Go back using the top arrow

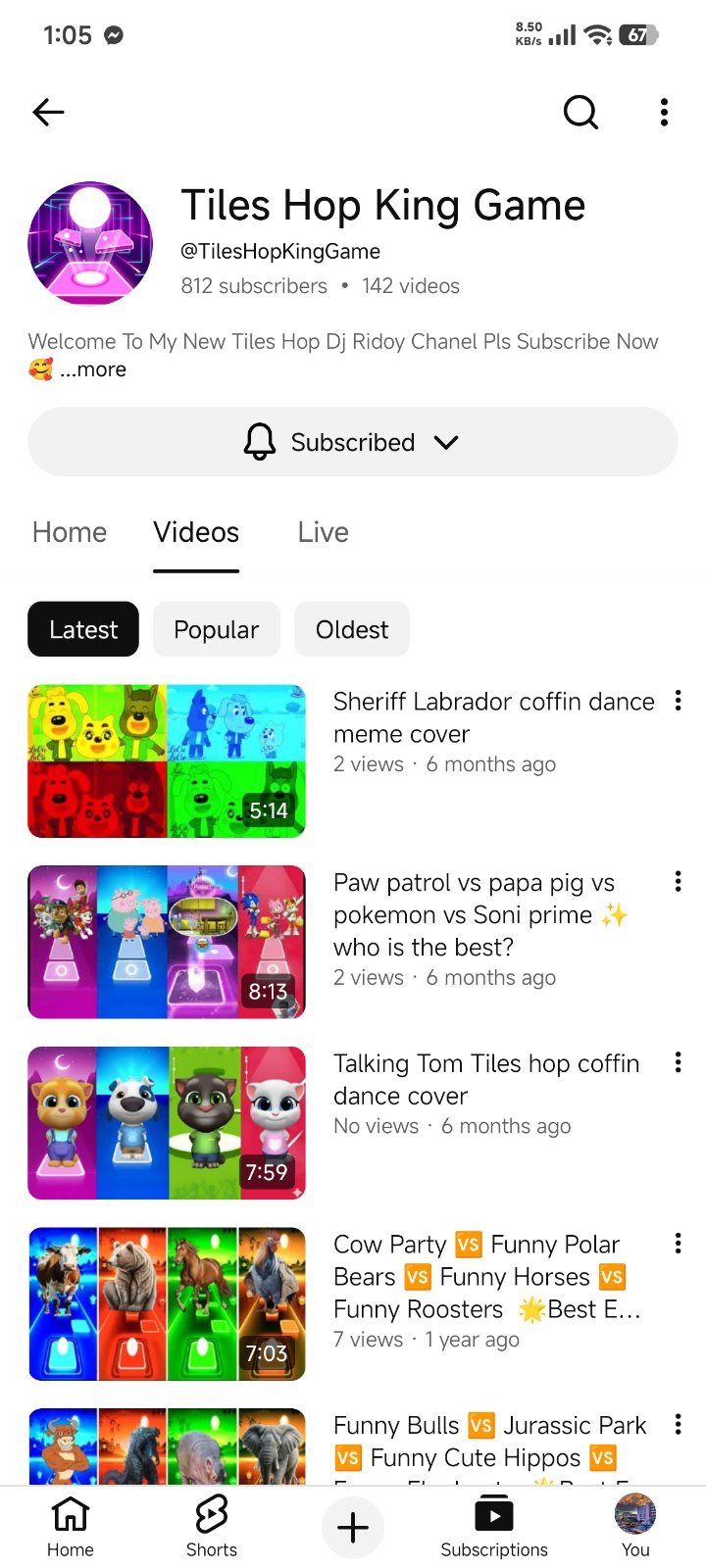[x=48, y=113]
